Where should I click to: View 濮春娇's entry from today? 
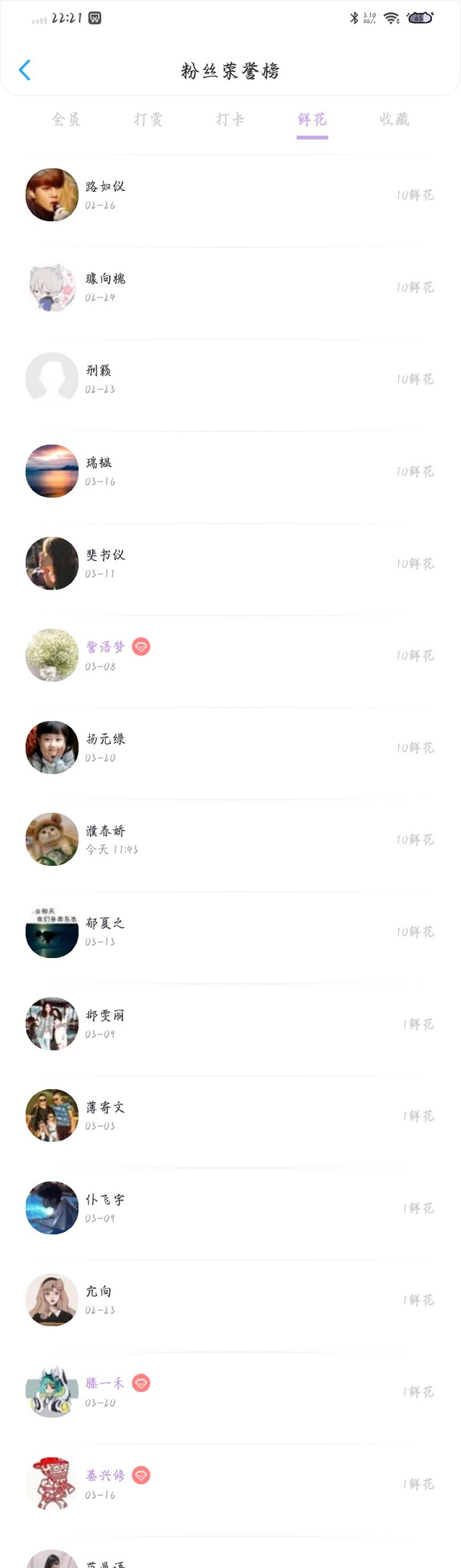tap(230, 840)
